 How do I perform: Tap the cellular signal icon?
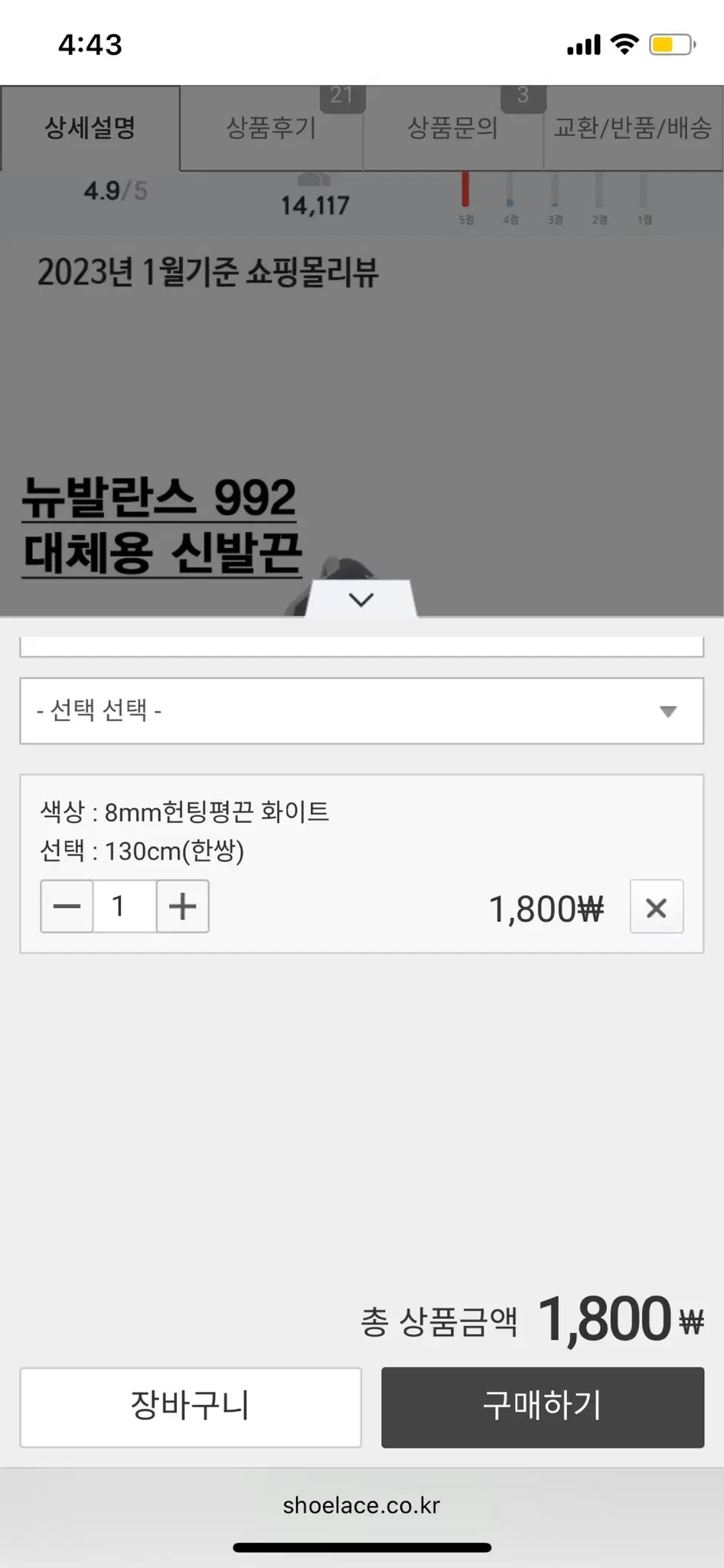[582, 44]
